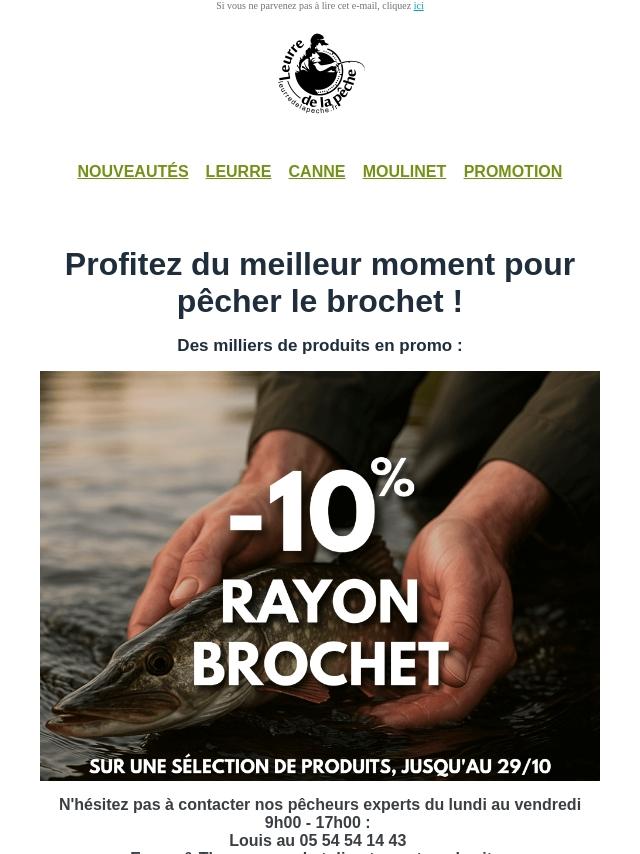
Task: Open the NOUVEAUTÉS link
Action: click(x=133, y=172)
